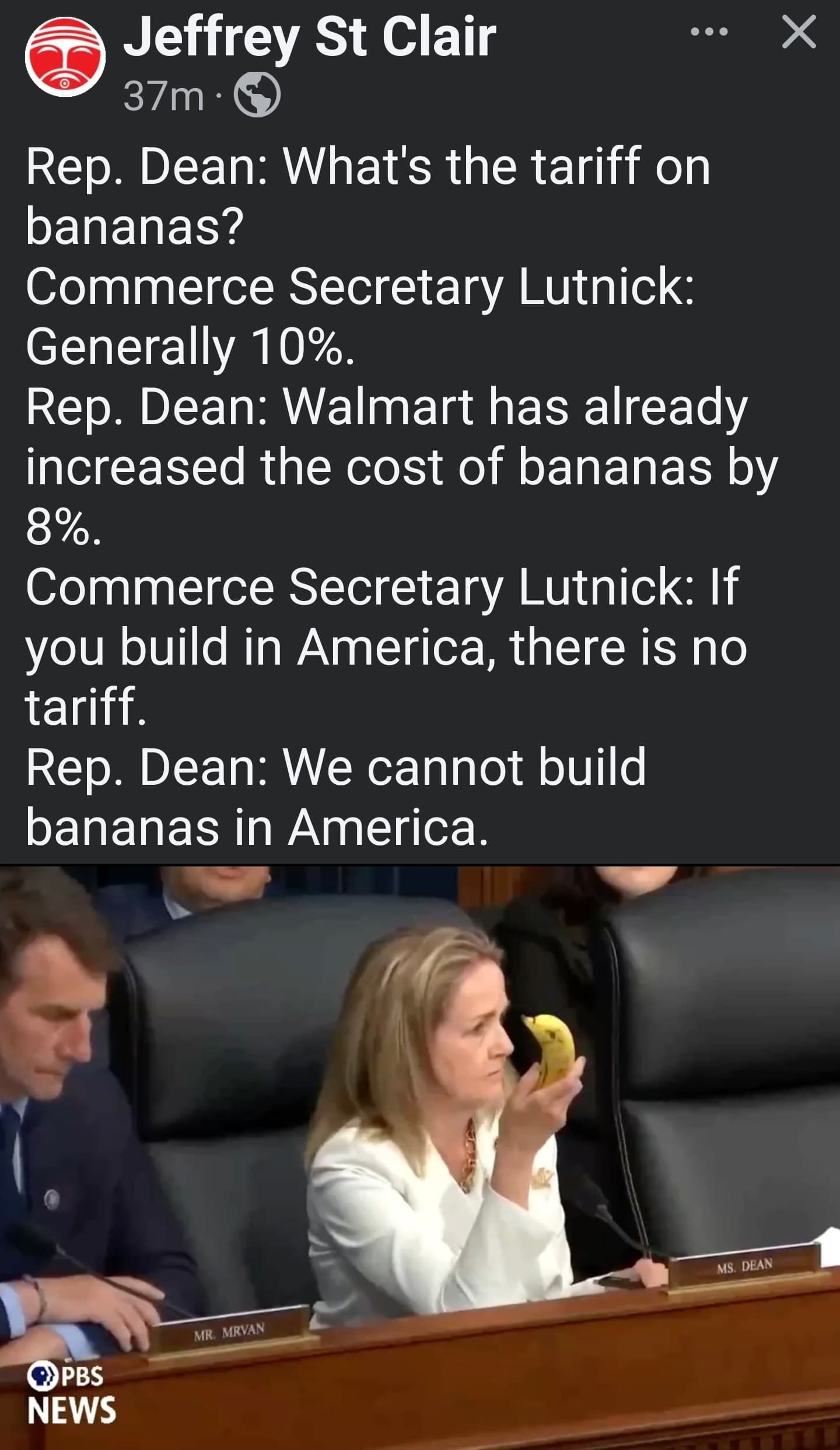840x1450 pixels.
Task: Open the three-dot post options menu
Action: pyautogui.click(x=709, y=32)
